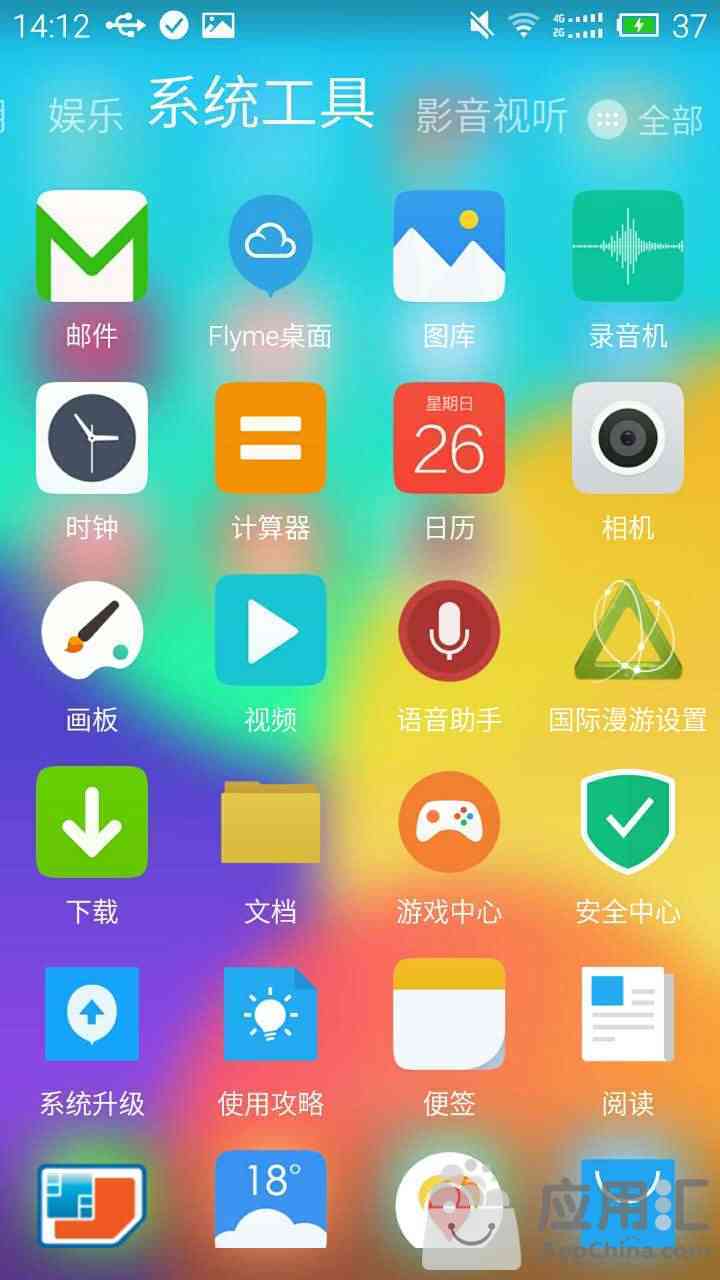The height and width of the screenshot is (1280, 720).
Task: Open the 全部 all apps view
Action: [x=647, y=120]
